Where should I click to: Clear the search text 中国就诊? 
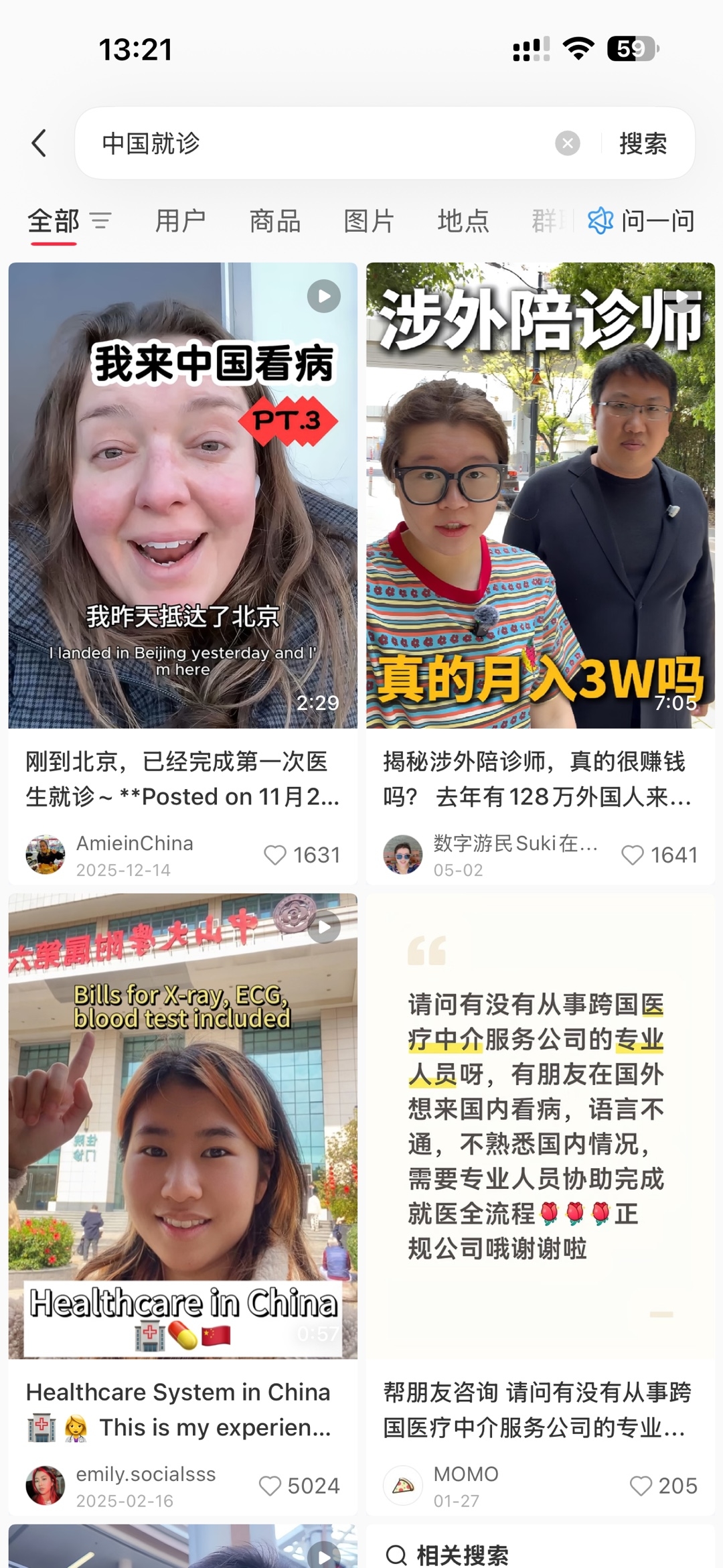pyautogui.click(x=567, y=143)
